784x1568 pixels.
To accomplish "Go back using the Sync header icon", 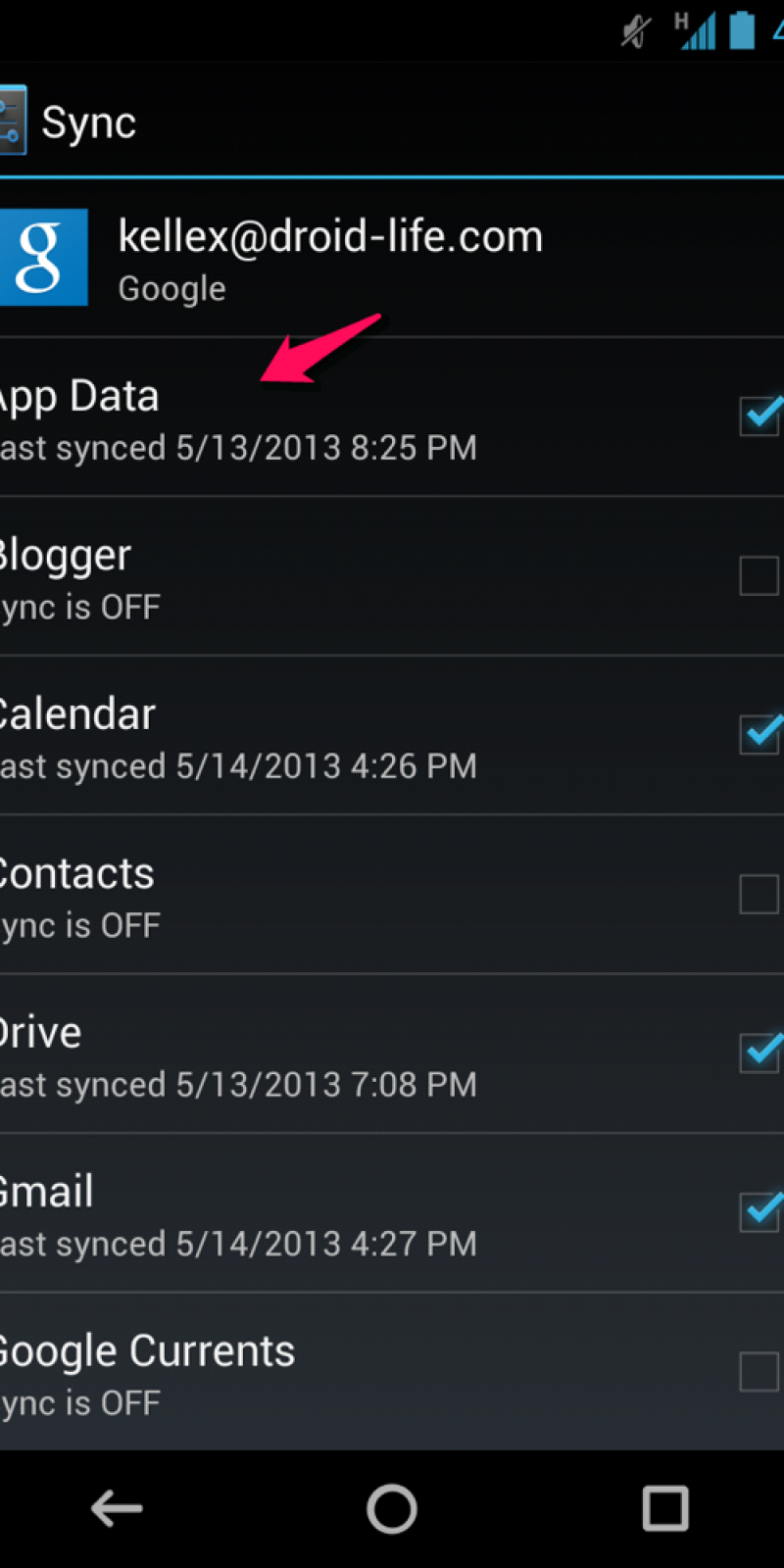I will pyautogui.click(x=14, y=122).
